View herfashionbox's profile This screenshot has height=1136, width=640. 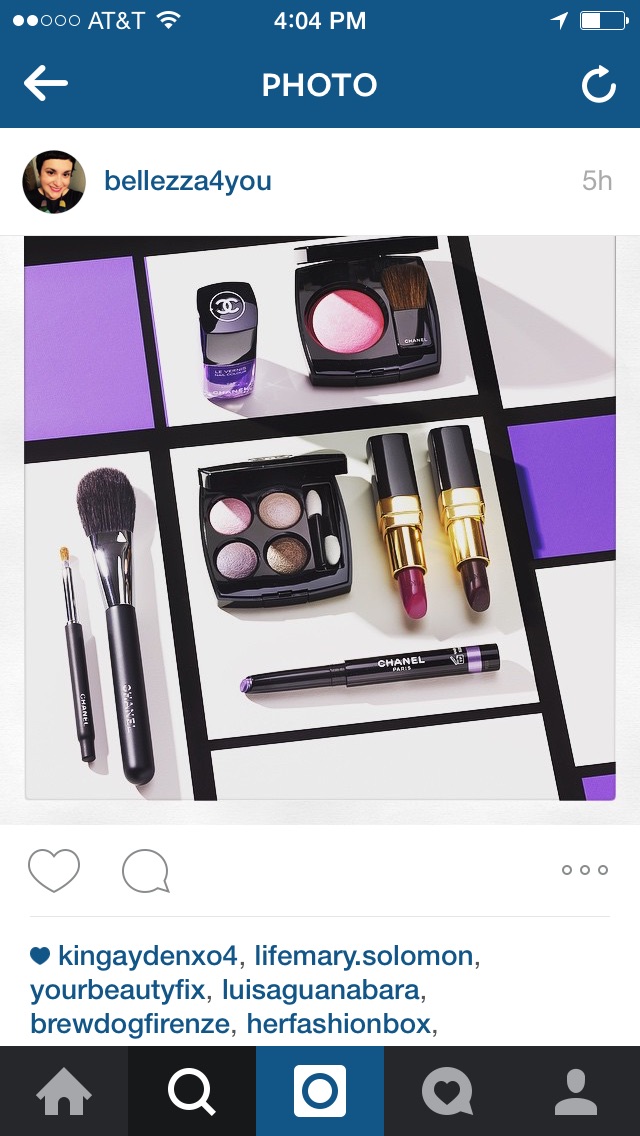339,1024
